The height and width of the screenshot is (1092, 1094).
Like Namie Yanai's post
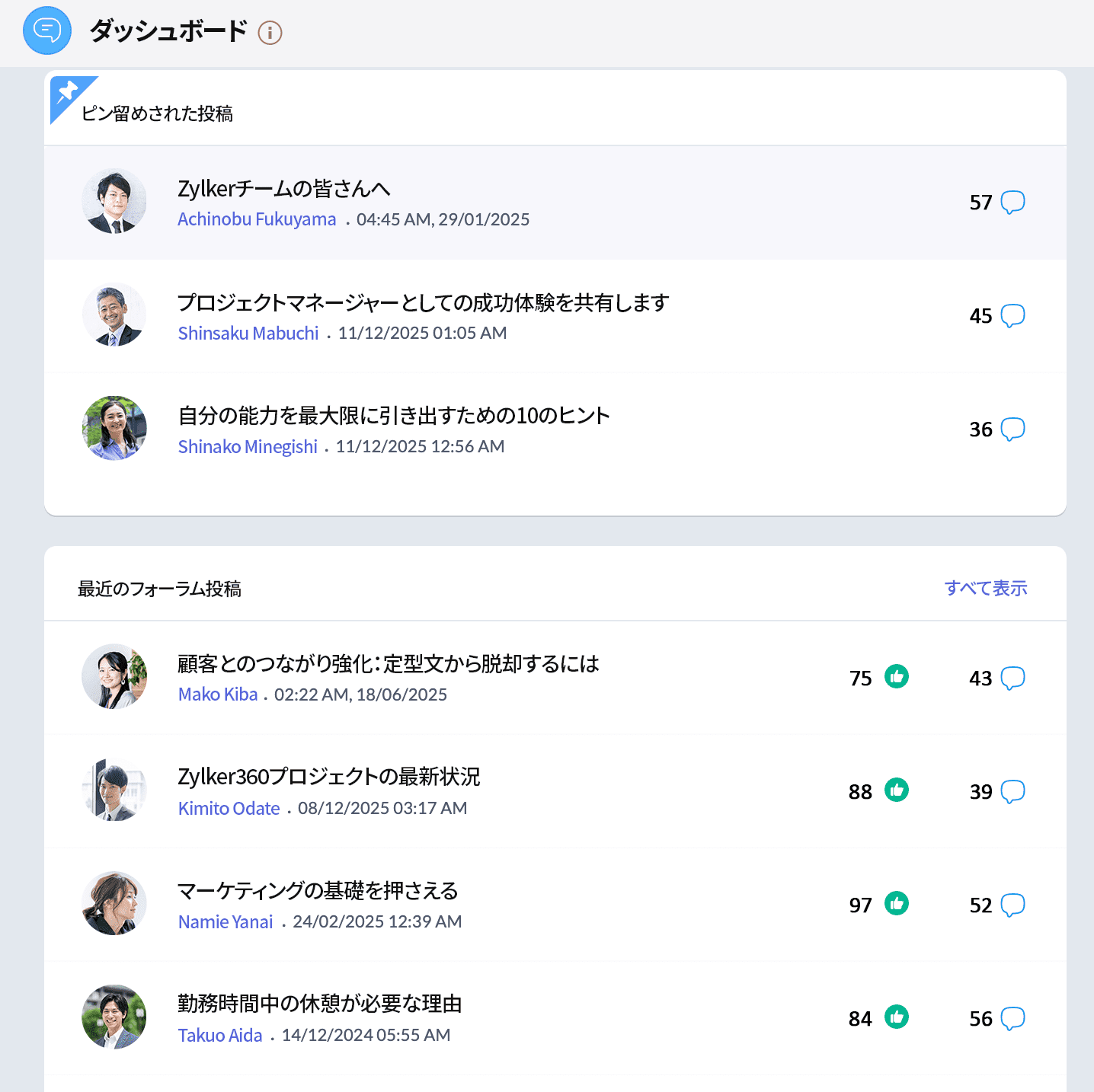coord(897,903)
